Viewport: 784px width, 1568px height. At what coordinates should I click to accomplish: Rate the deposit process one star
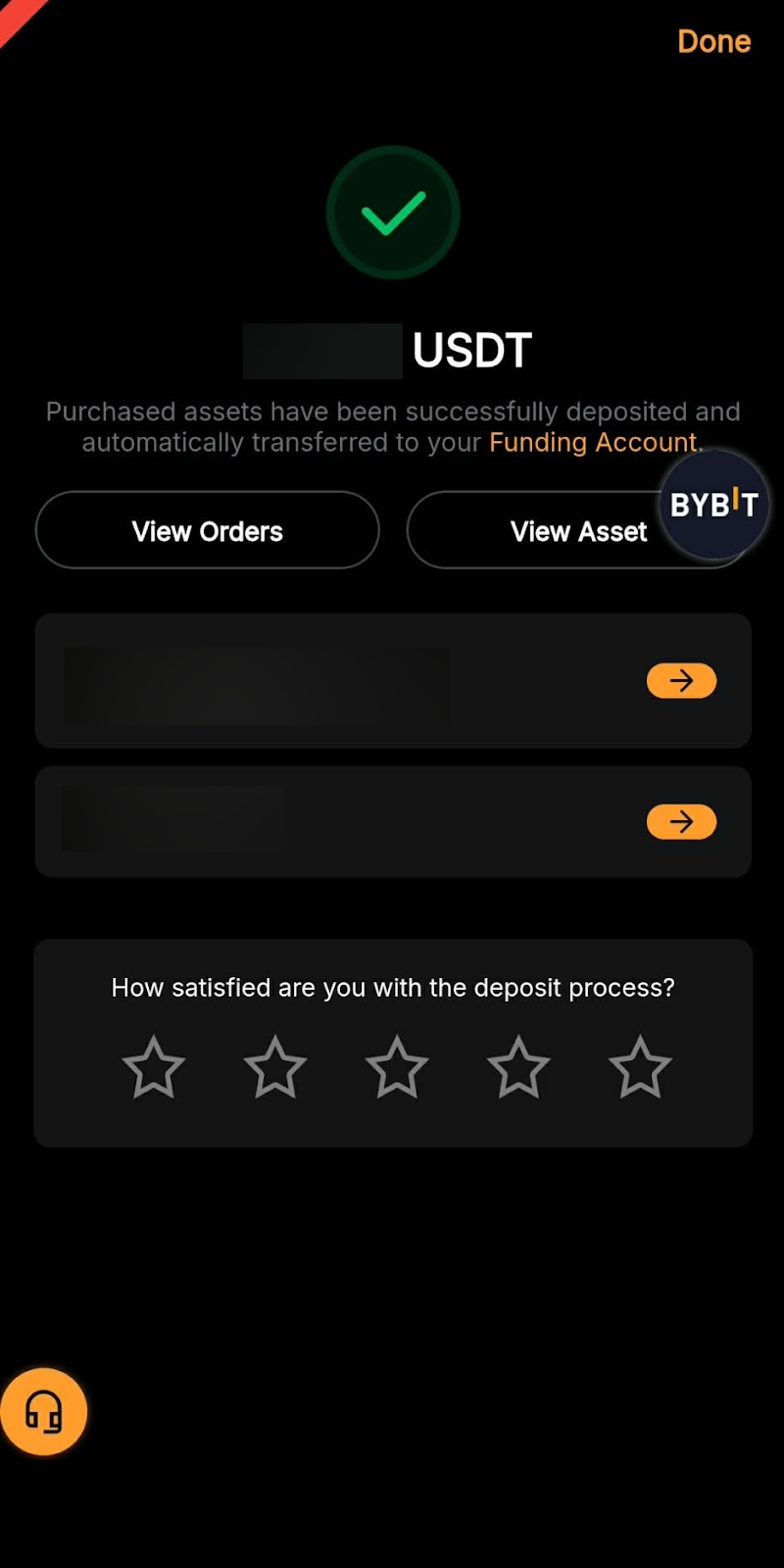coord(154,1067)
